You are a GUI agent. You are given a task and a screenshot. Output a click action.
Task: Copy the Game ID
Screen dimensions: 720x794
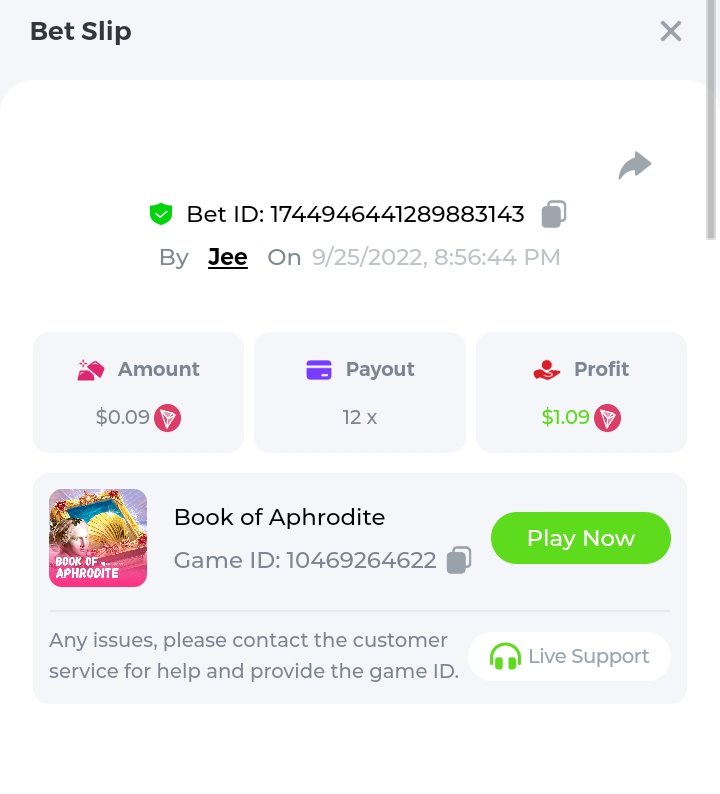point(459,560)
